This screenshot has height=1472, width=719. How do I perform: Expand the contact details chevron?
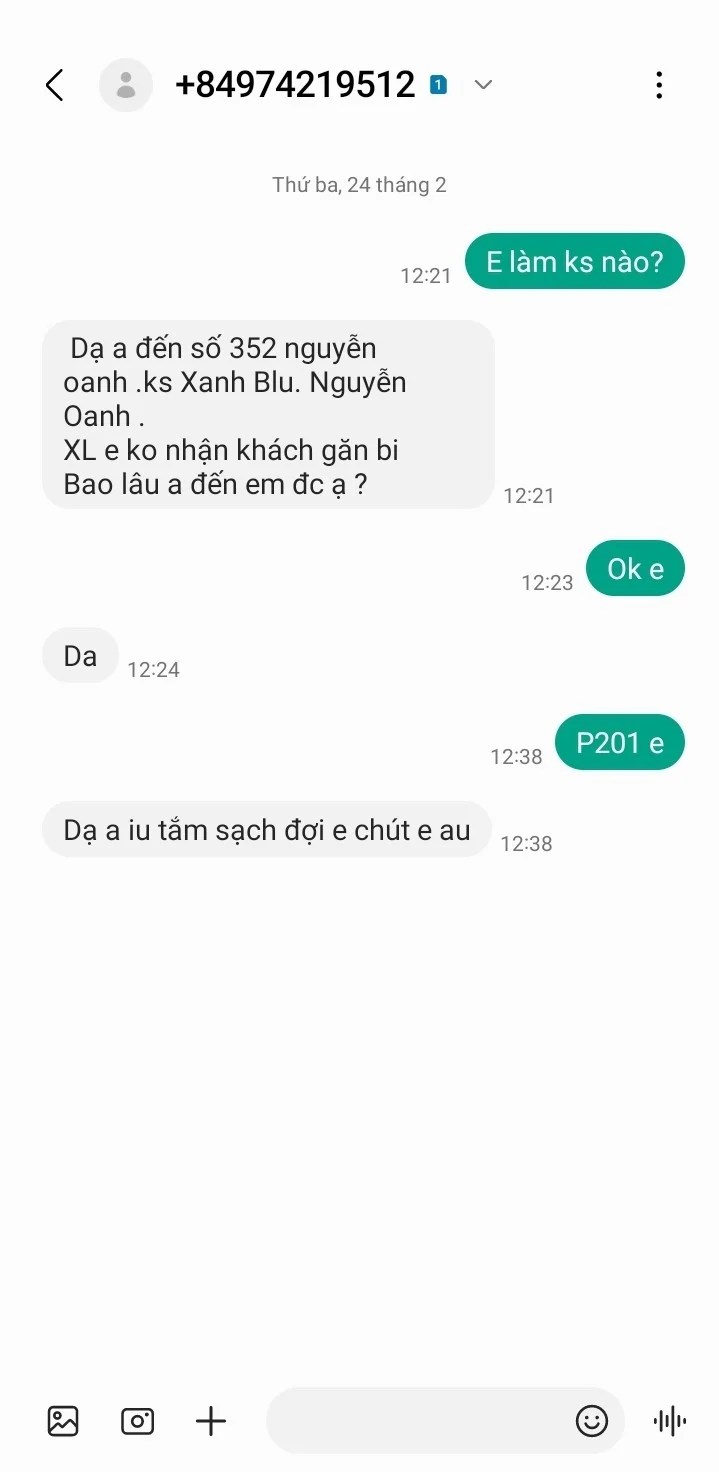coord(483,85)
